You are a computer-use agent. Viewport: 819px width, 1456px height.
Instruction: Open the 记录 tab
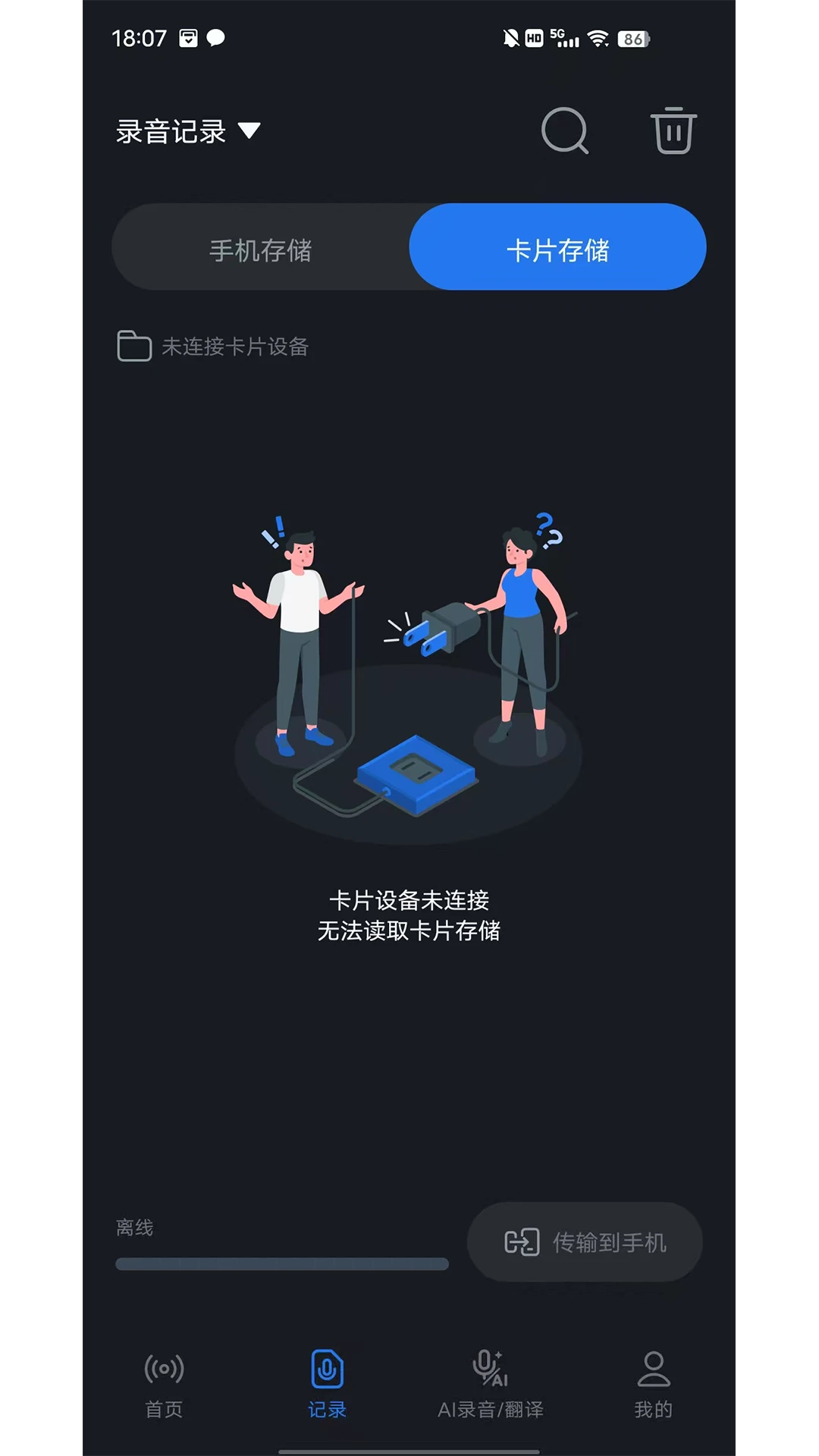[x=327, y=1385]
